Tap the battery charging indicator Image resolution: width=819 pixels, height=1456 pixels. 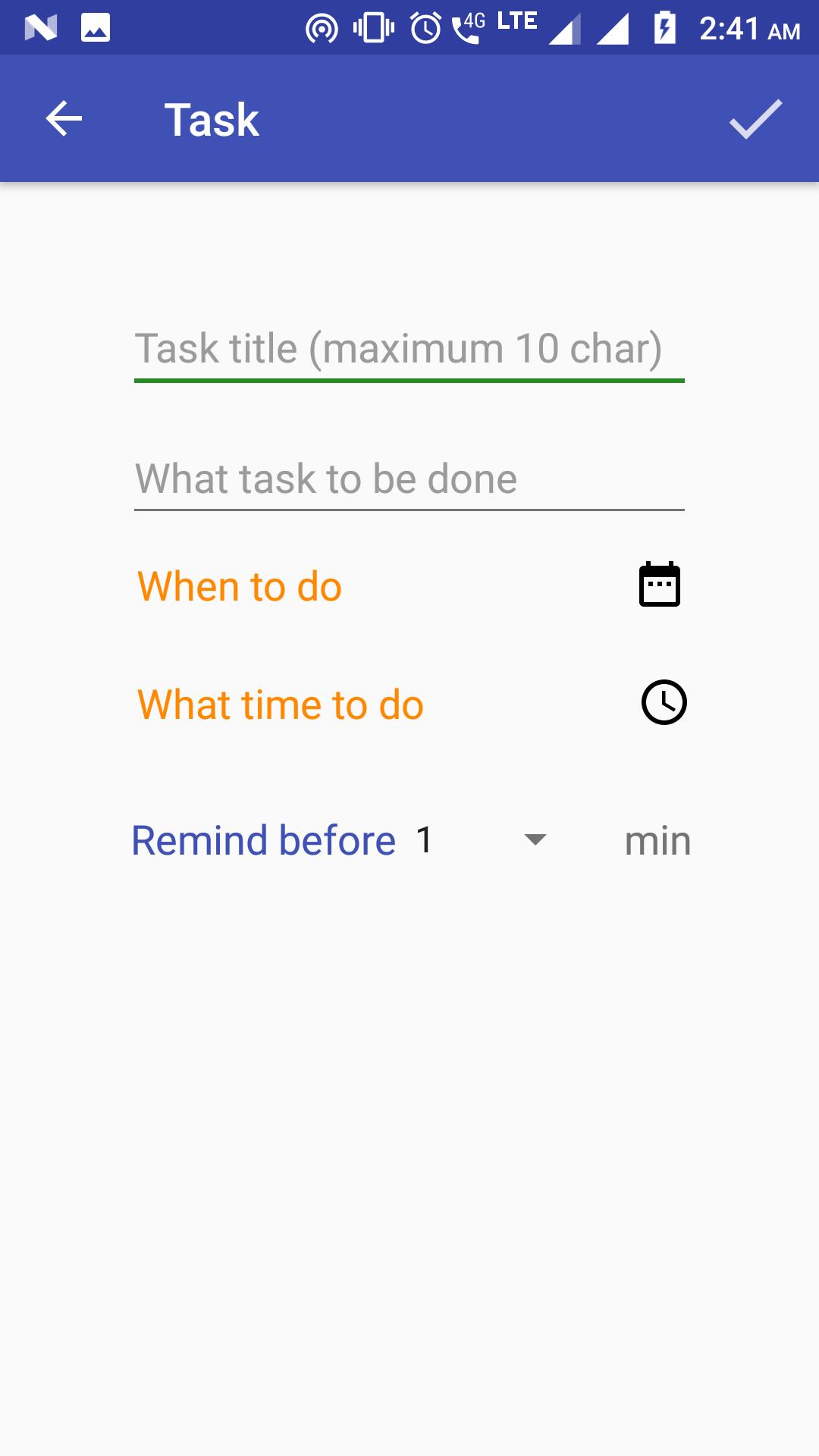[x=665, y=29]
